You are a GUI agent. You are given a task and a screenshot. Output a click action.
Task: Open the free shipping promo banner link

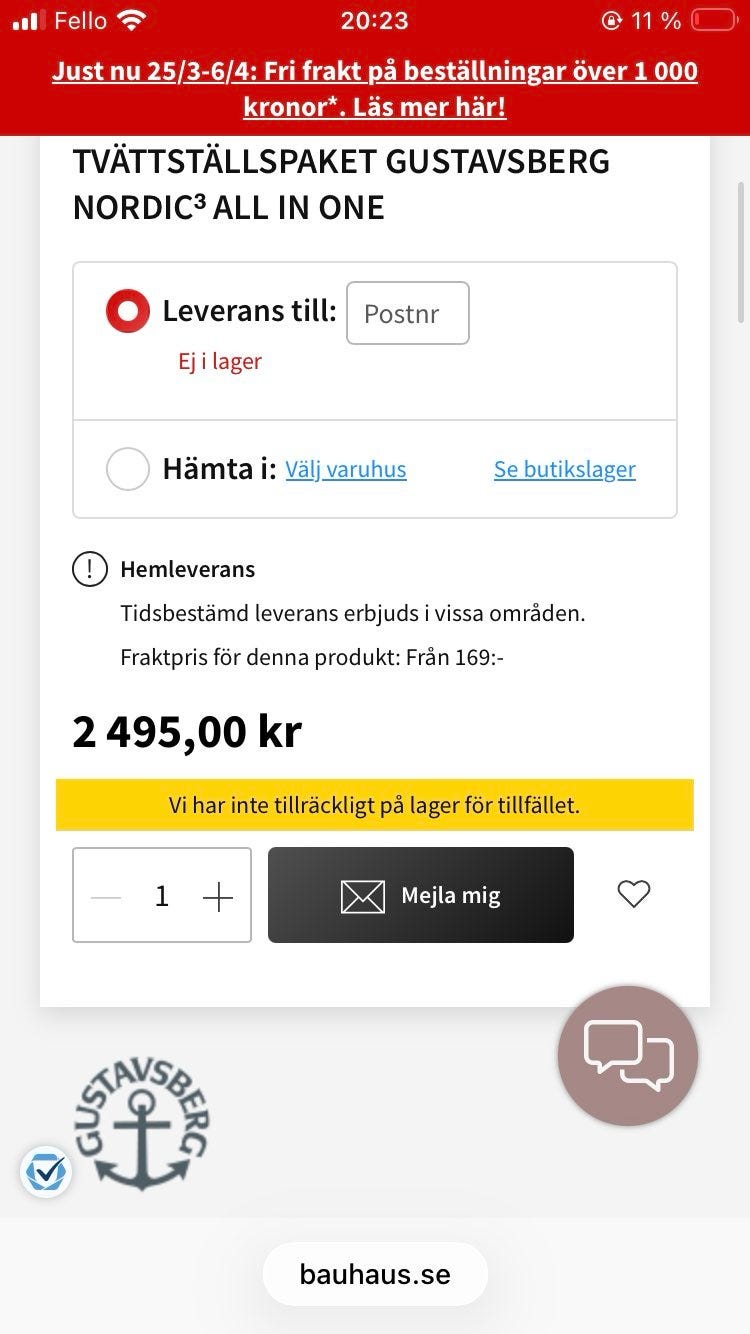coord(375,89)
